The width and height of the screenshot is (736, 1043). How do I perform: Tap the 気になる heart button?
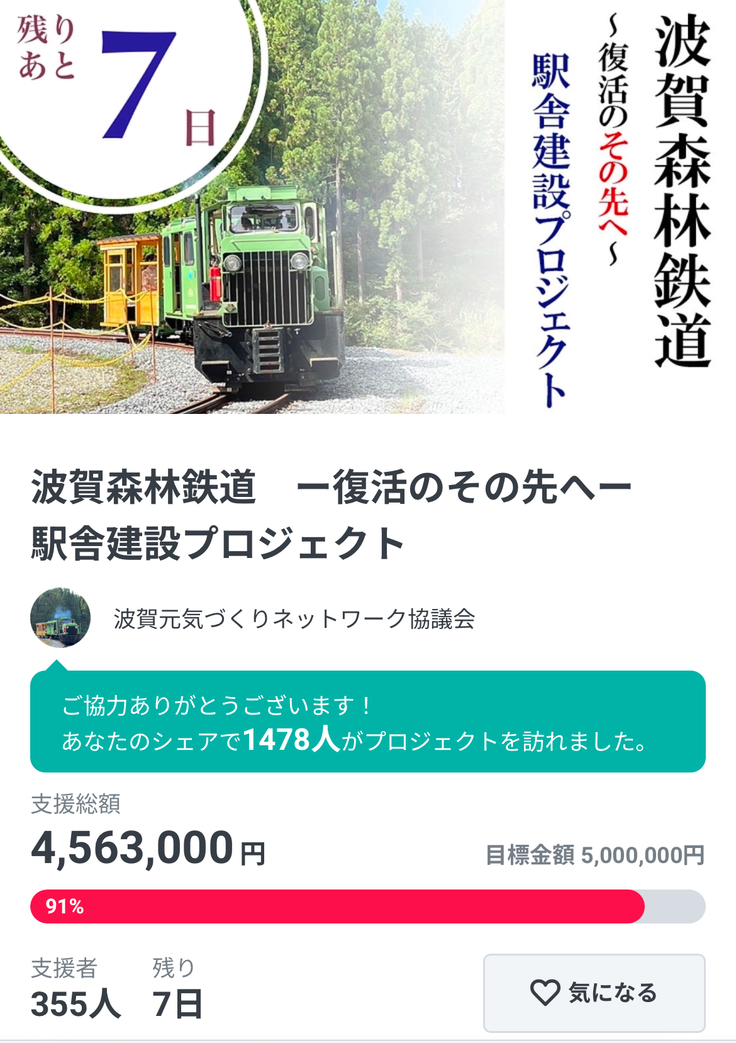point(594,992)
